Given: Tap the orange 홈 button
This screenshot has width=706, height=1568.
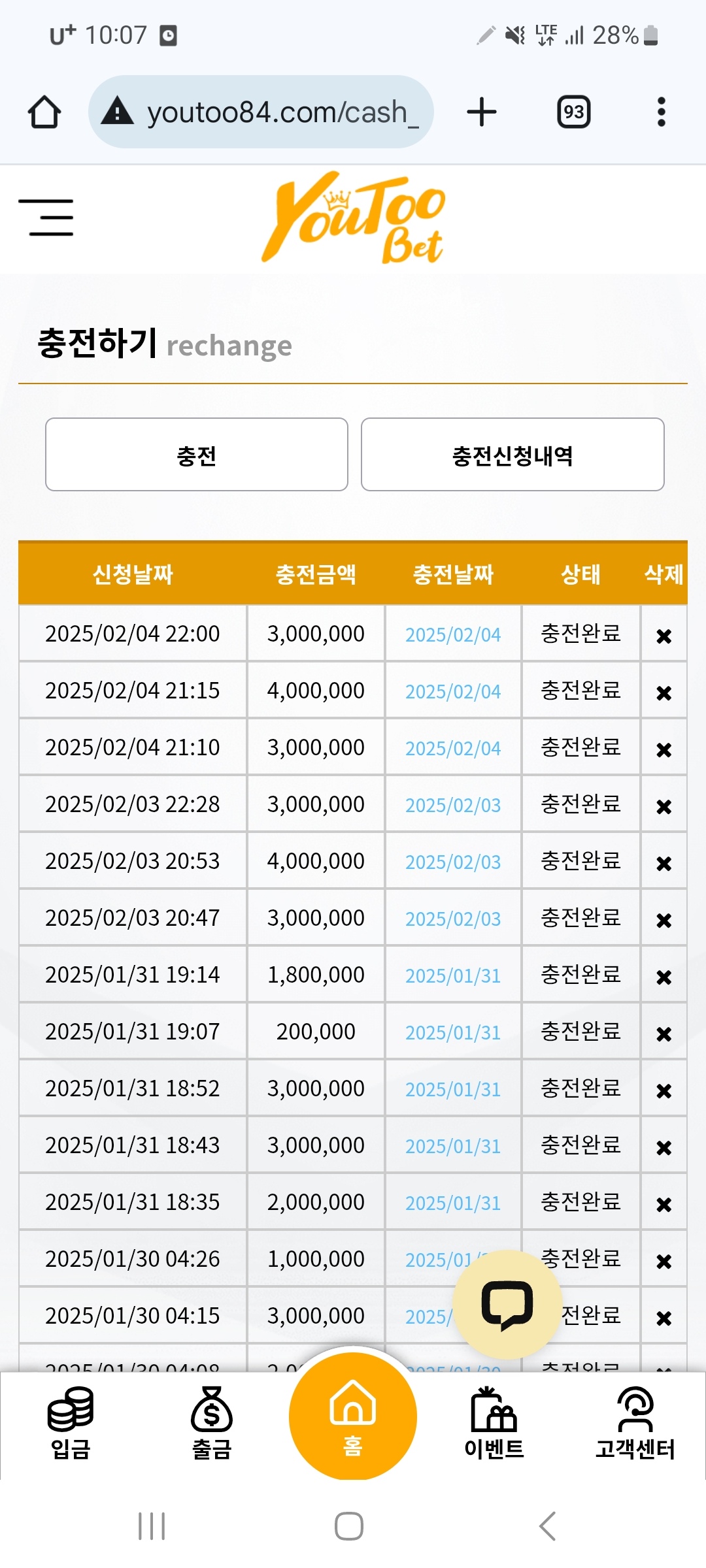Looking at the screenshot, I should [x=353, y=1416].
